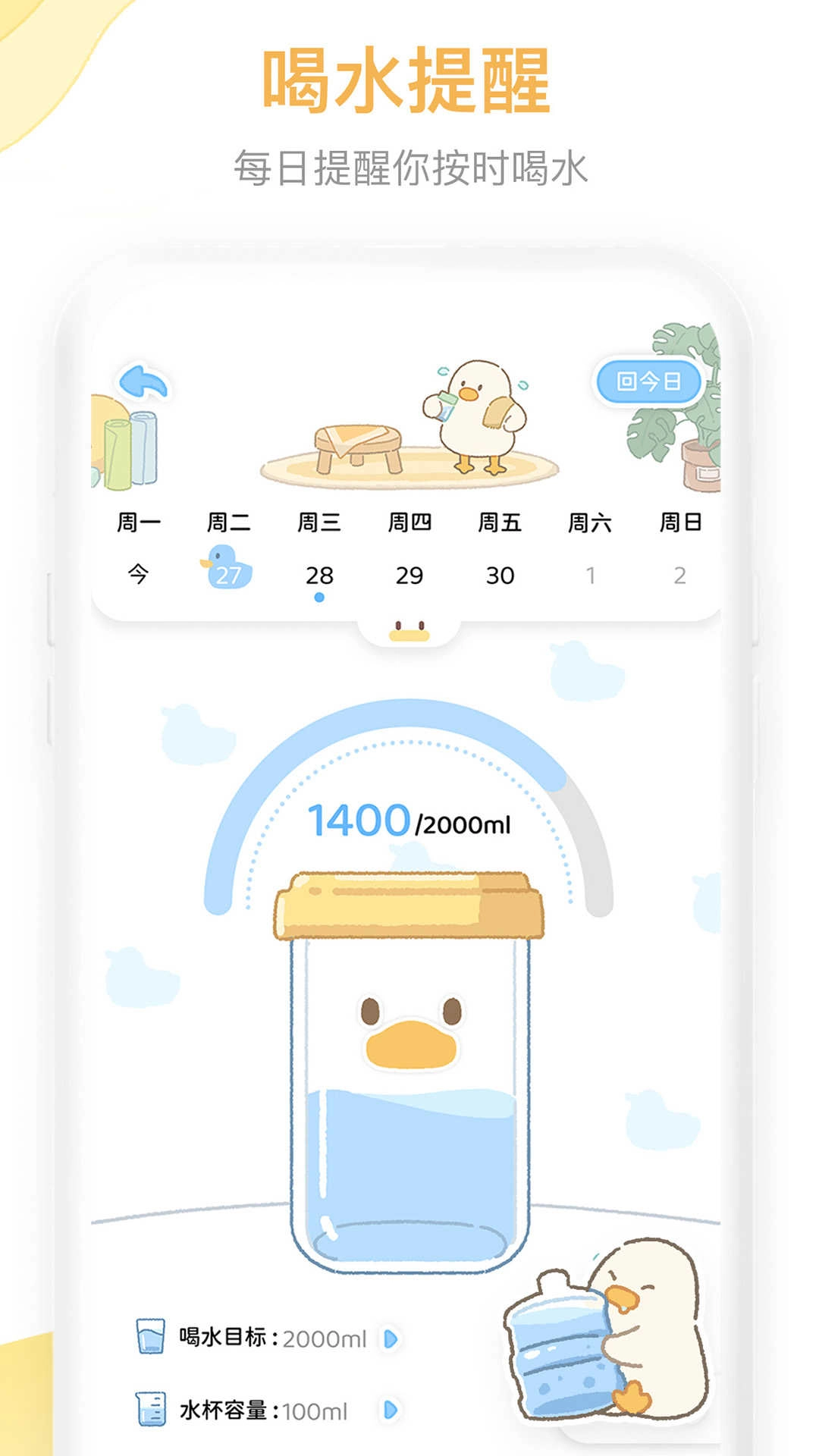
Task: Select the 周三 weekday column
Action: 319,519
